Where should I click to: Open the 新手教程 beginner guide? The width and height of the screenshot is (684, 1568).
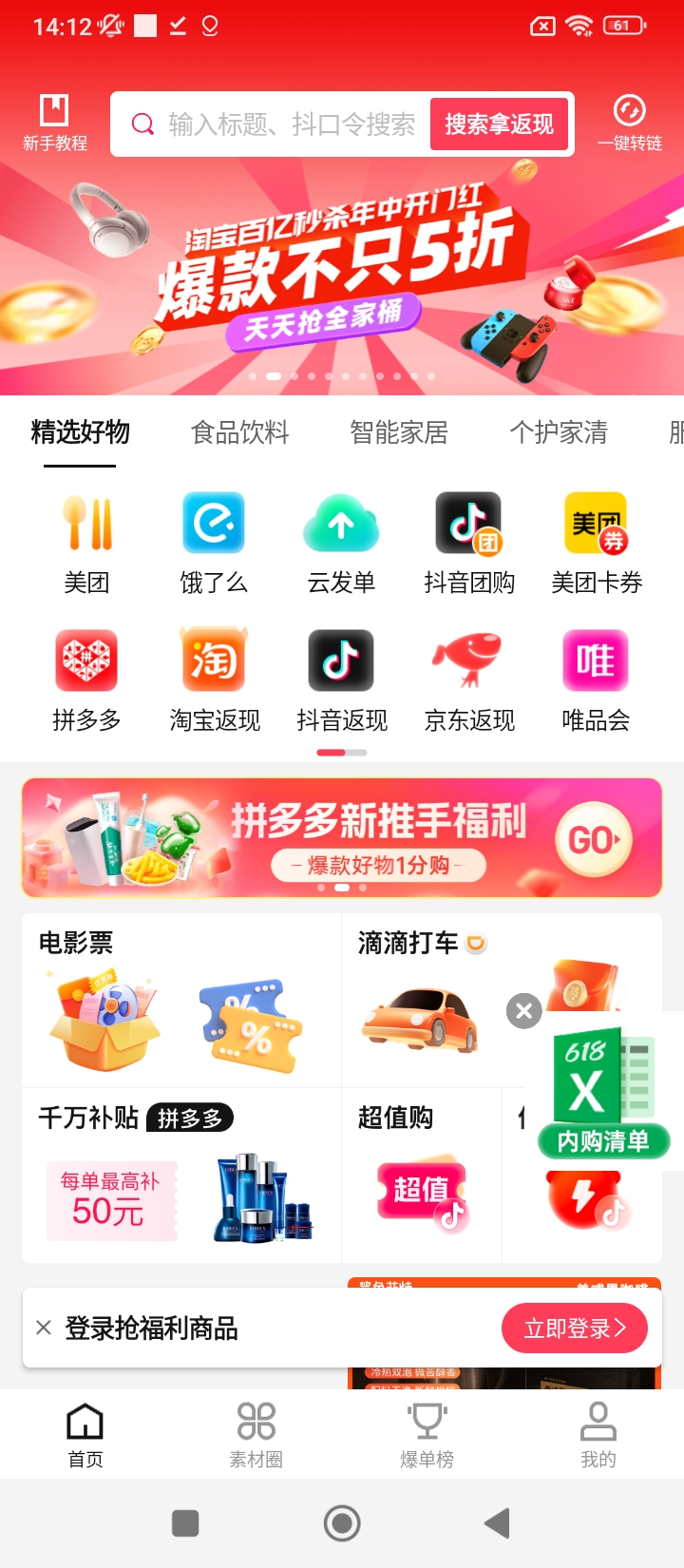[x=54, y=124]
